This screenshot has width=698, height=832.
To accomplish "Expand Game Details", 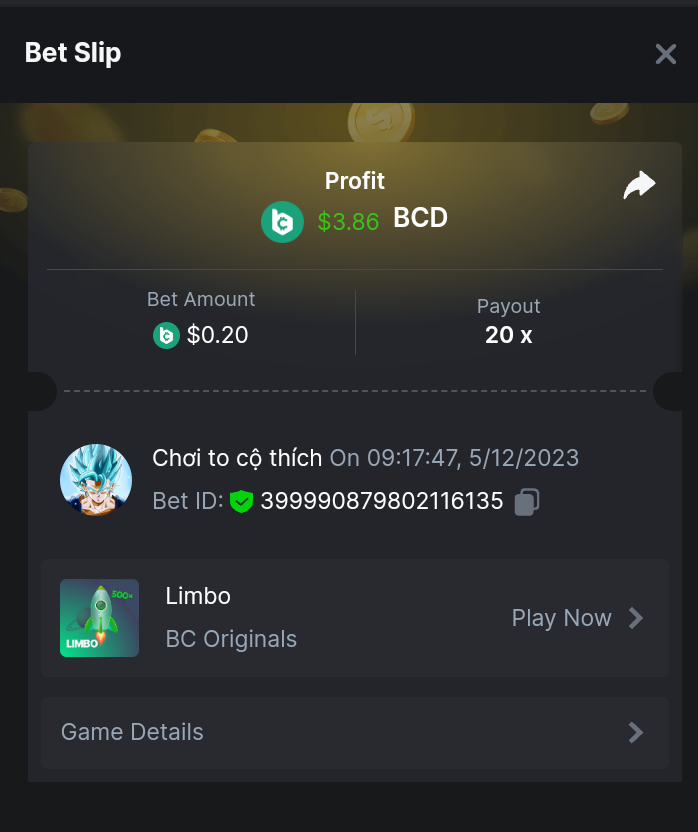I will [x=355, y=732].
